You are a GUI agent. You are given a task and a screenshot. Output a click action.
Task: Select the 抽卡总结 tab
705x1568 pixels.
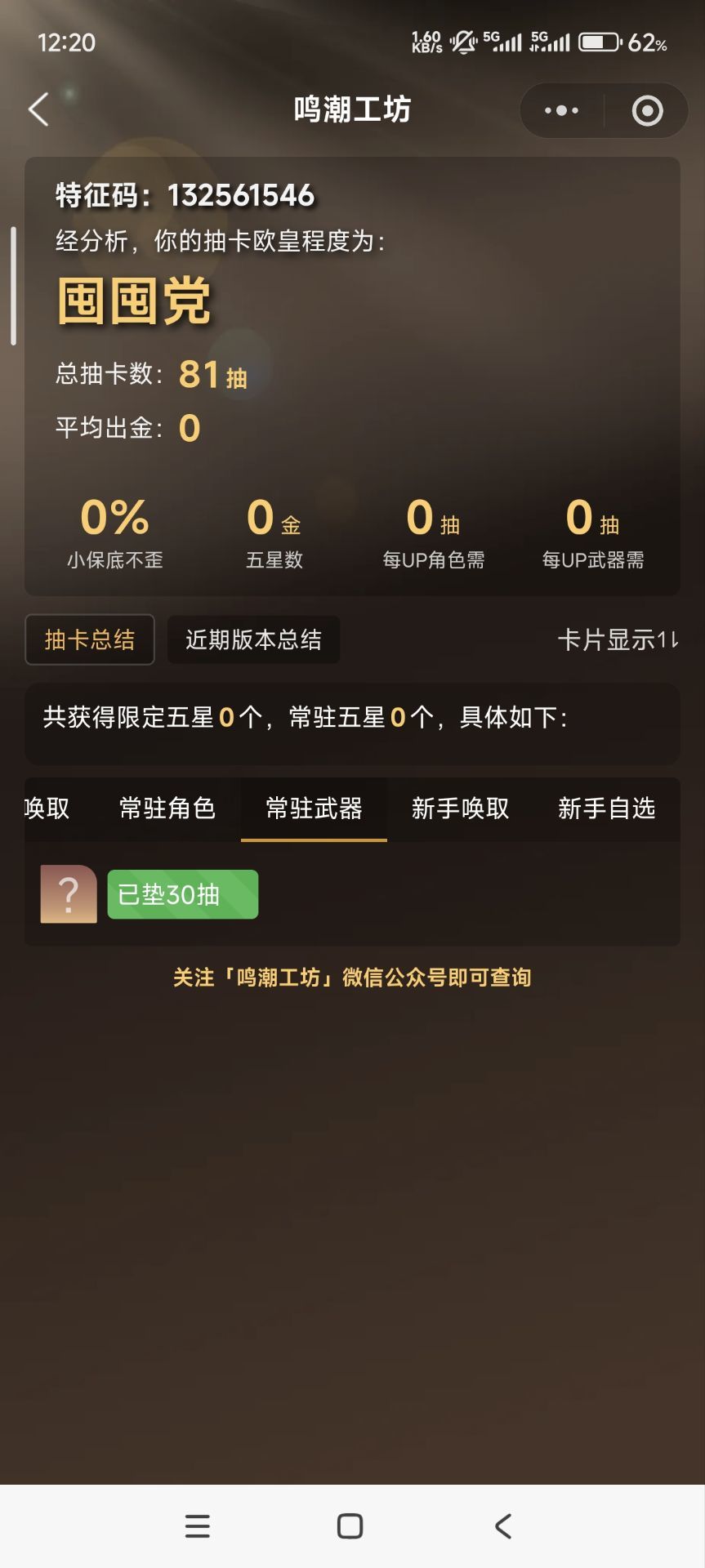89,640
